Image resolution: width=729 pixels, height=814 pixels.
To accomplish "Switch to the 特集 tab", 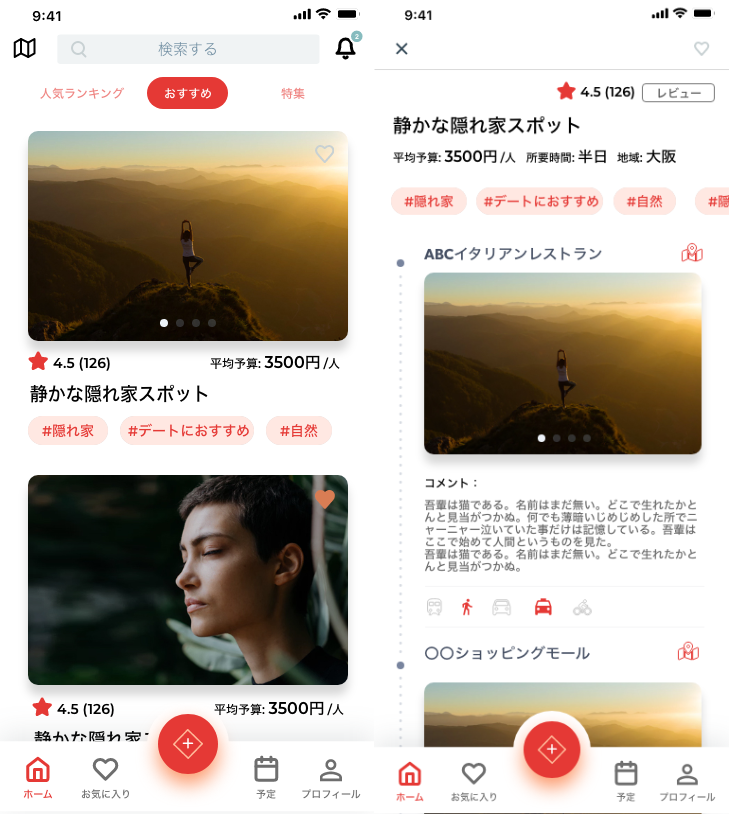I will (293, 93).
